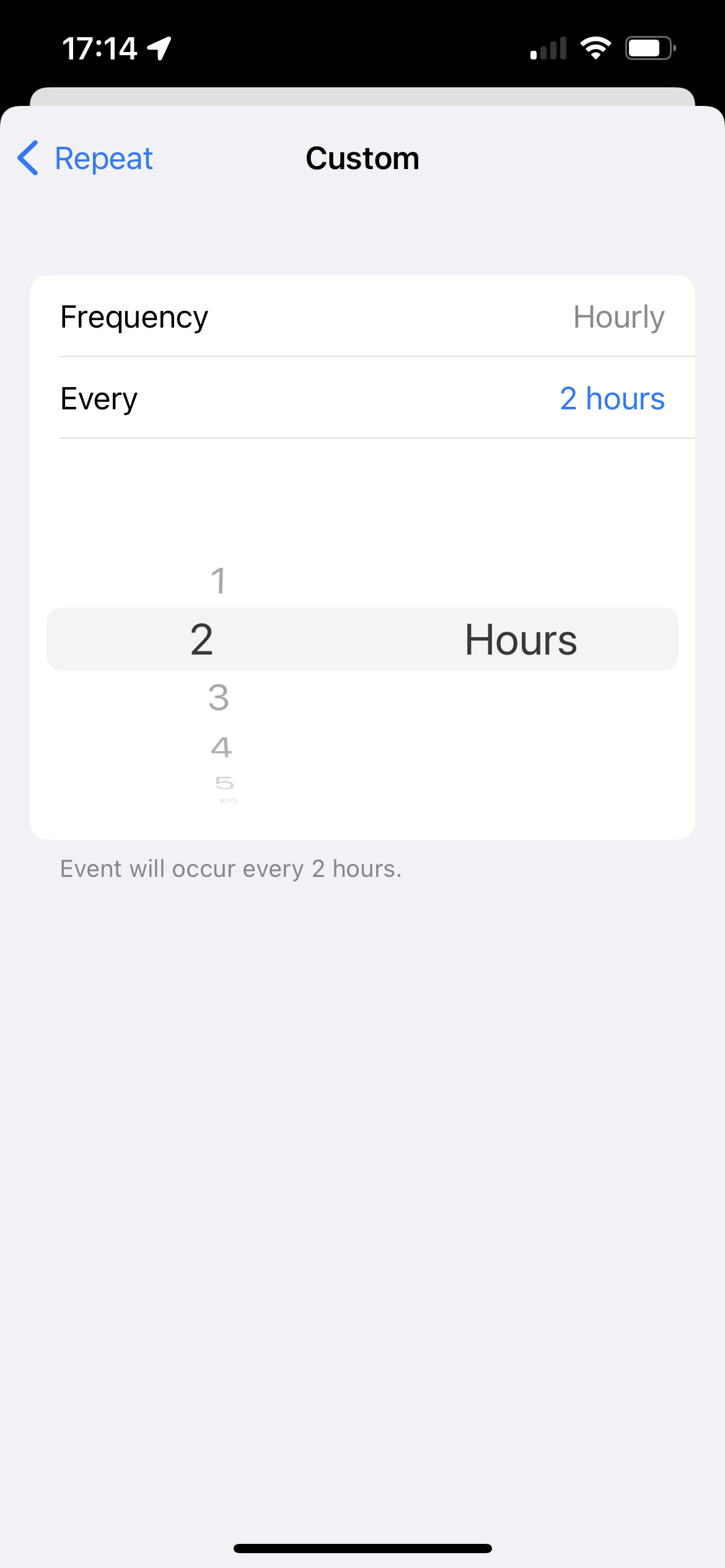Open the Every interval selector
725x1568 pixels.
(x=362, y=398)
